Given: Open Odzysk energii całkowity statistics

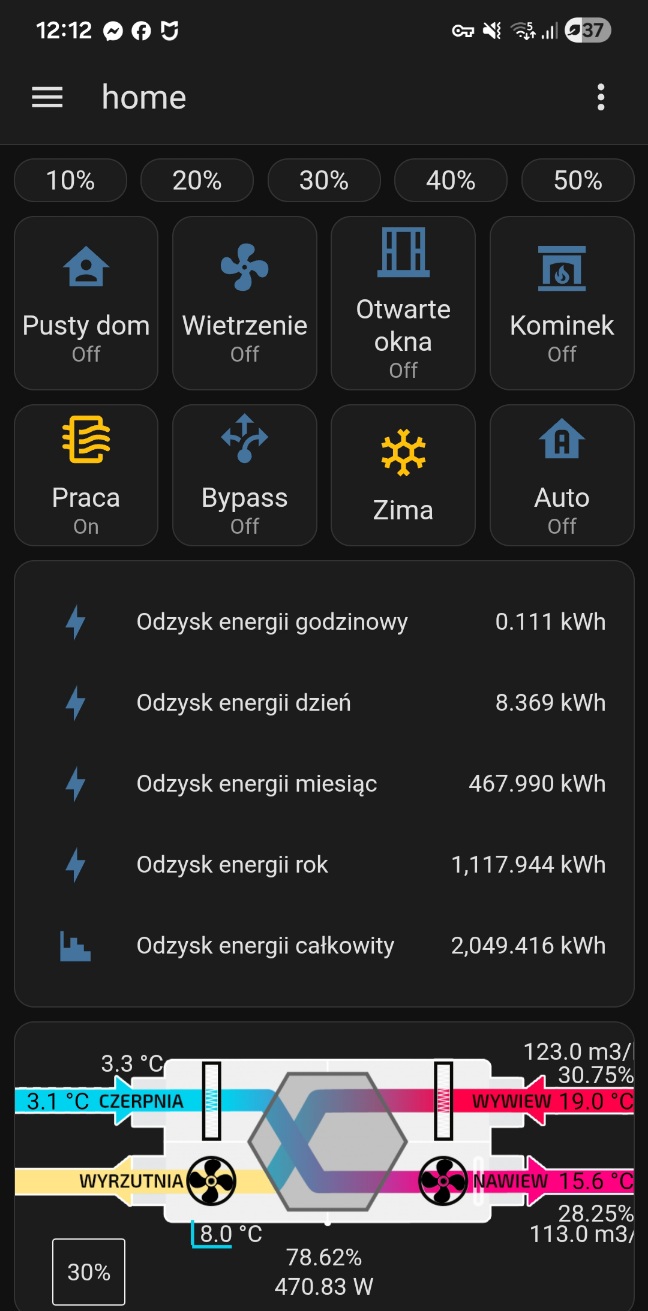Looking at the screenshot, I should tap(324, 946).
